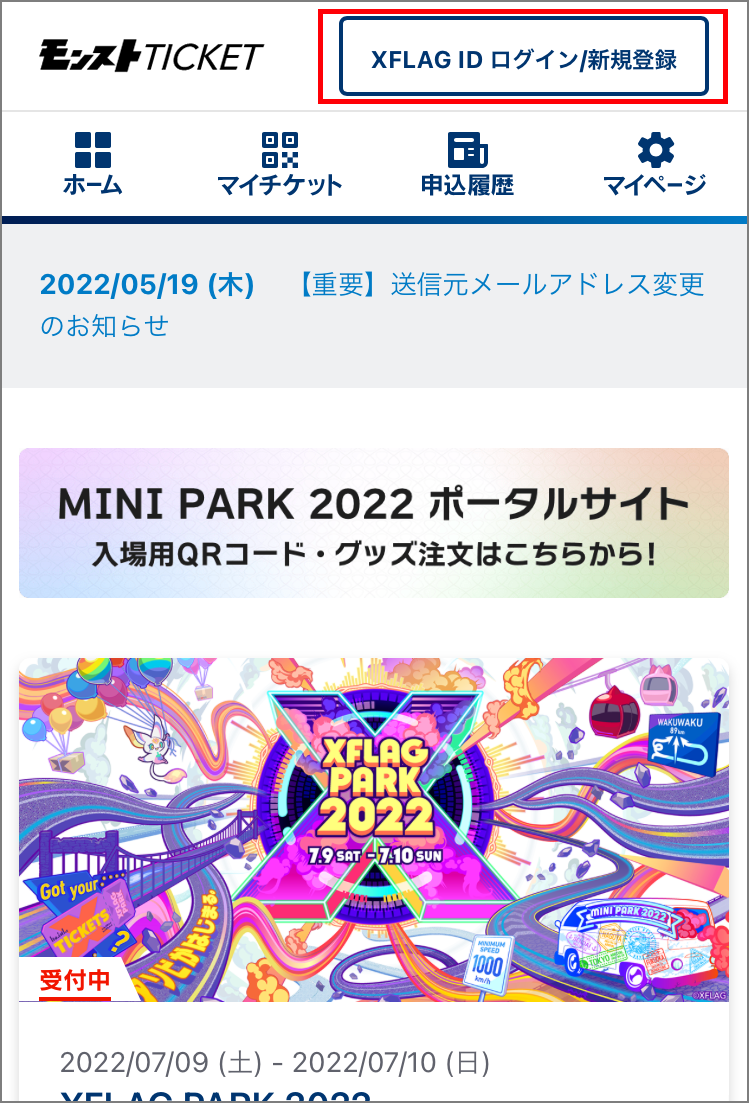
Task: Open マイページ settings tab
Action: click(x=655, y=165)
